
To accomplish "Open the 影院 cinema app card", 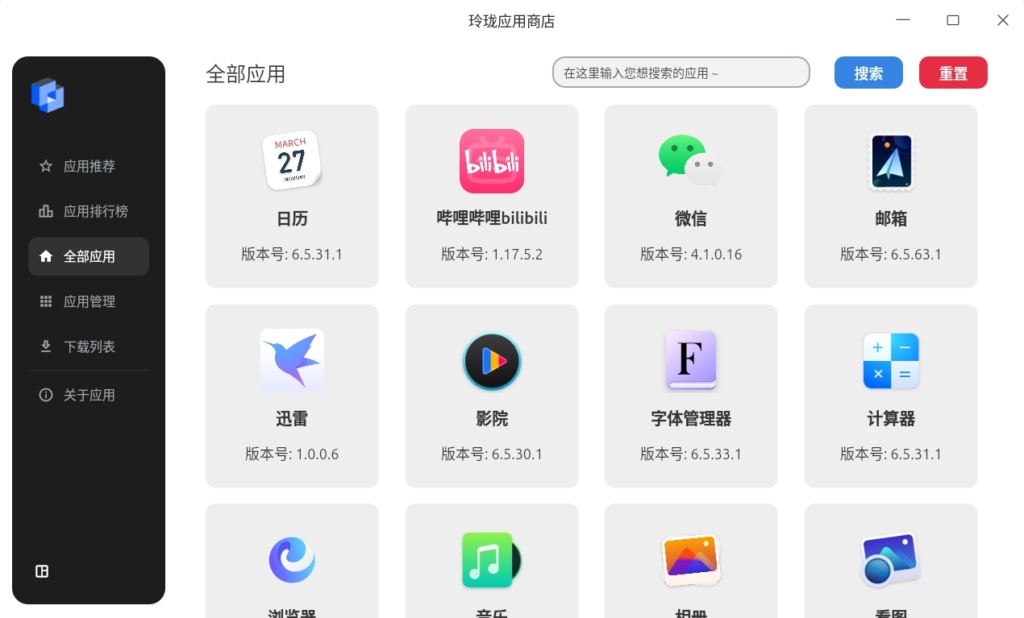I will [x=491, y=396].
